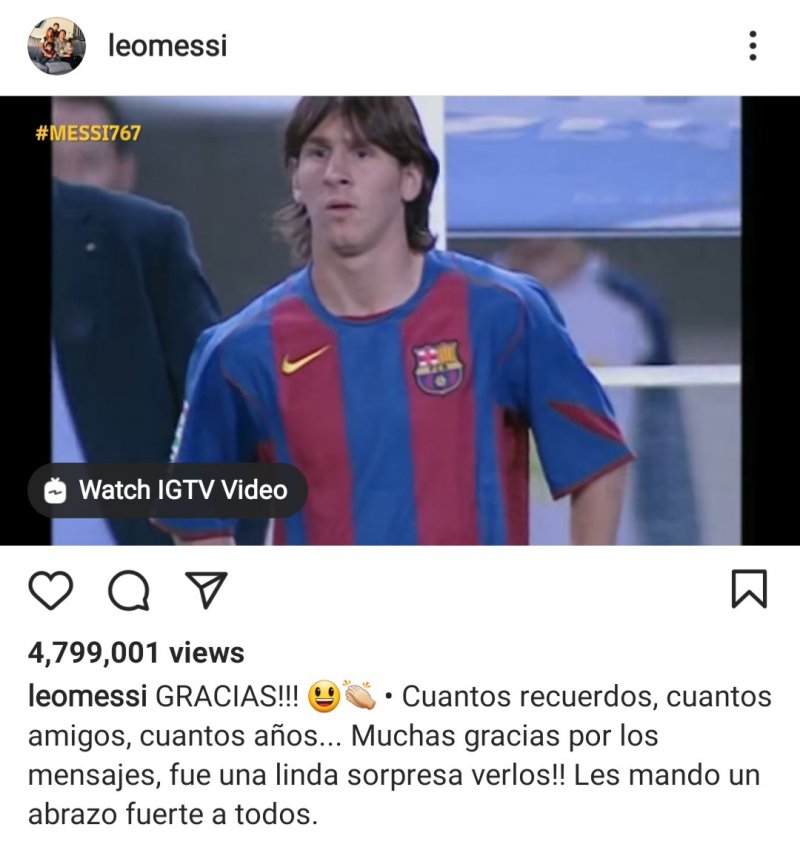This screenshot has height=847, width=800.
Task: Open leomessi's profile picture
Action: tap(56, 46)
